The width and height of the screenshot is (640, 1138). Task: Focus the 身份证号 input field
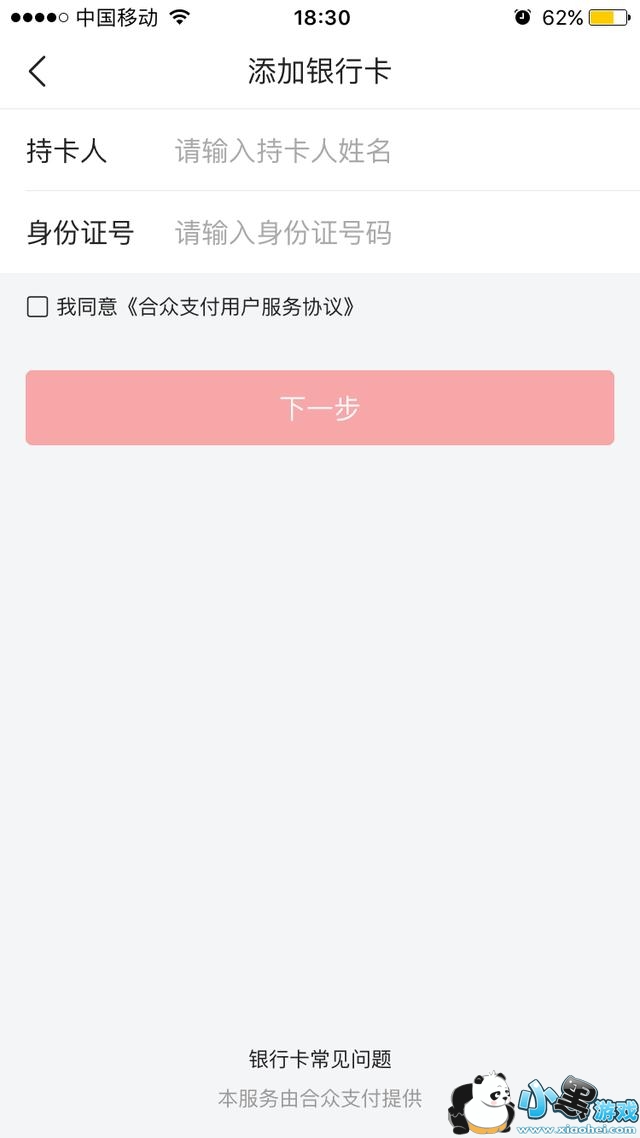(390, 233)
